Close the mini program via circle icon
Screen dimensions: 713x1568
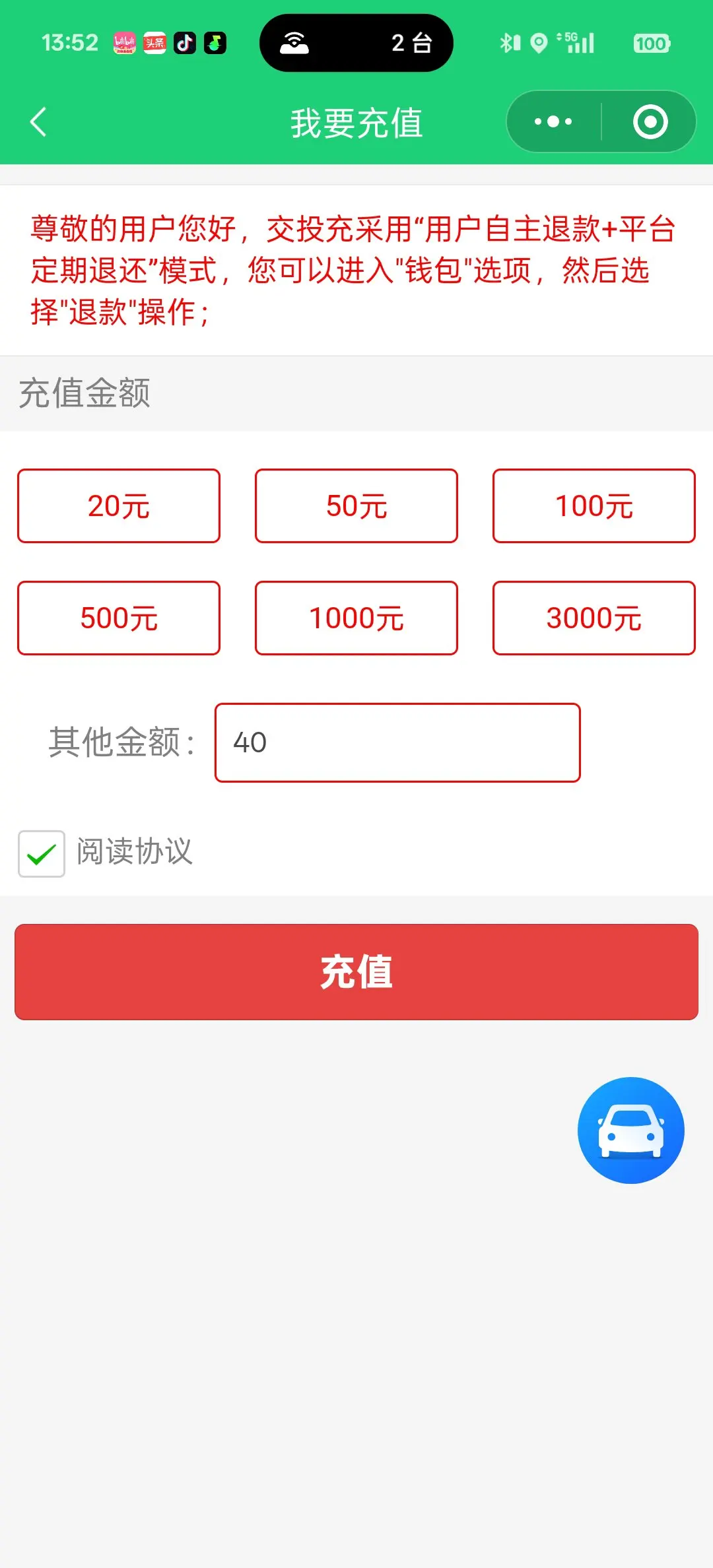pyautogui.click(x=650, y=121)
